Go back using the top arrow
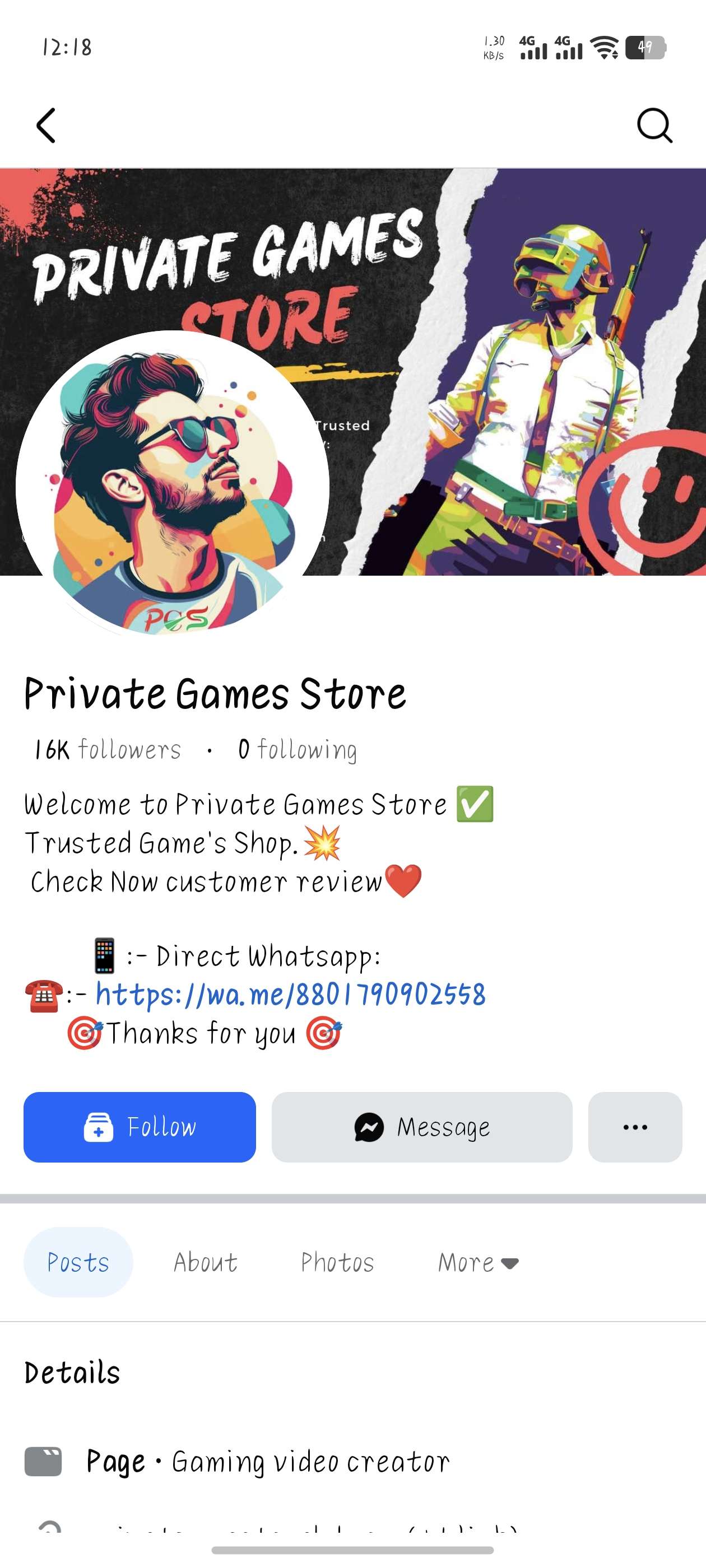The image size is (706, 1568). 46,125
